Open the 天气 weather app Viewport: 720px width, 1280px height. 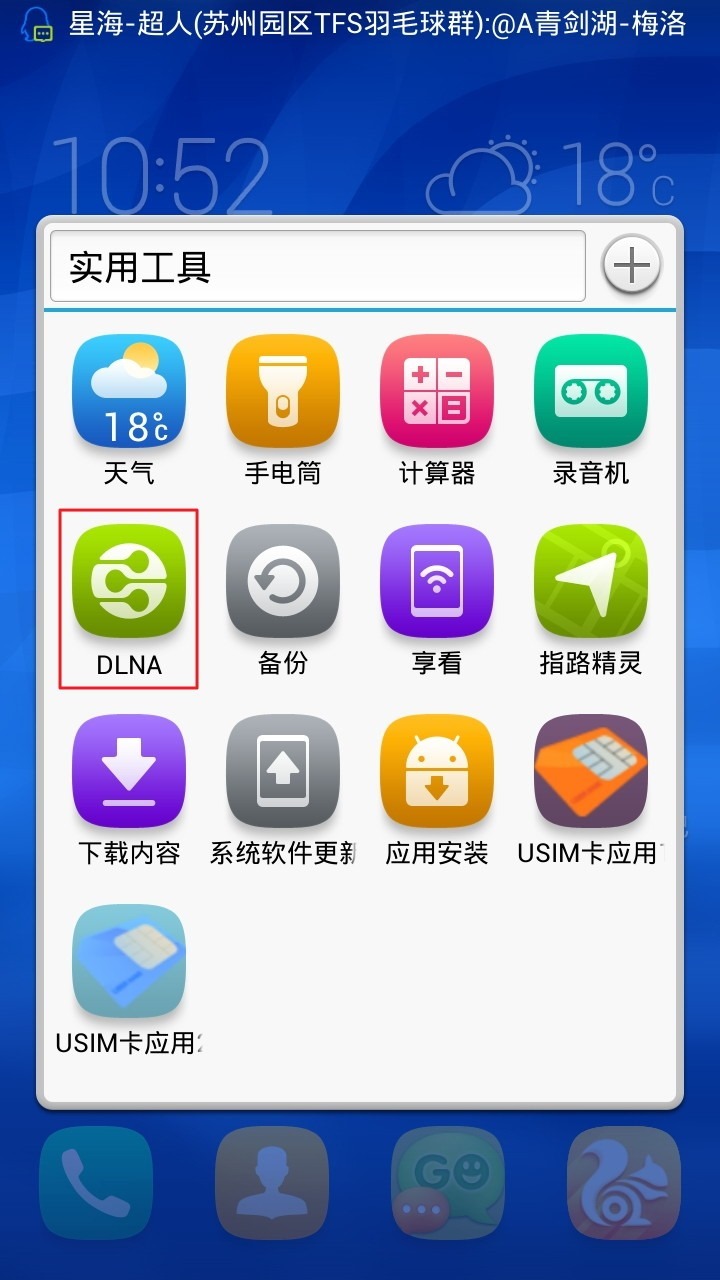click(129, 392)
